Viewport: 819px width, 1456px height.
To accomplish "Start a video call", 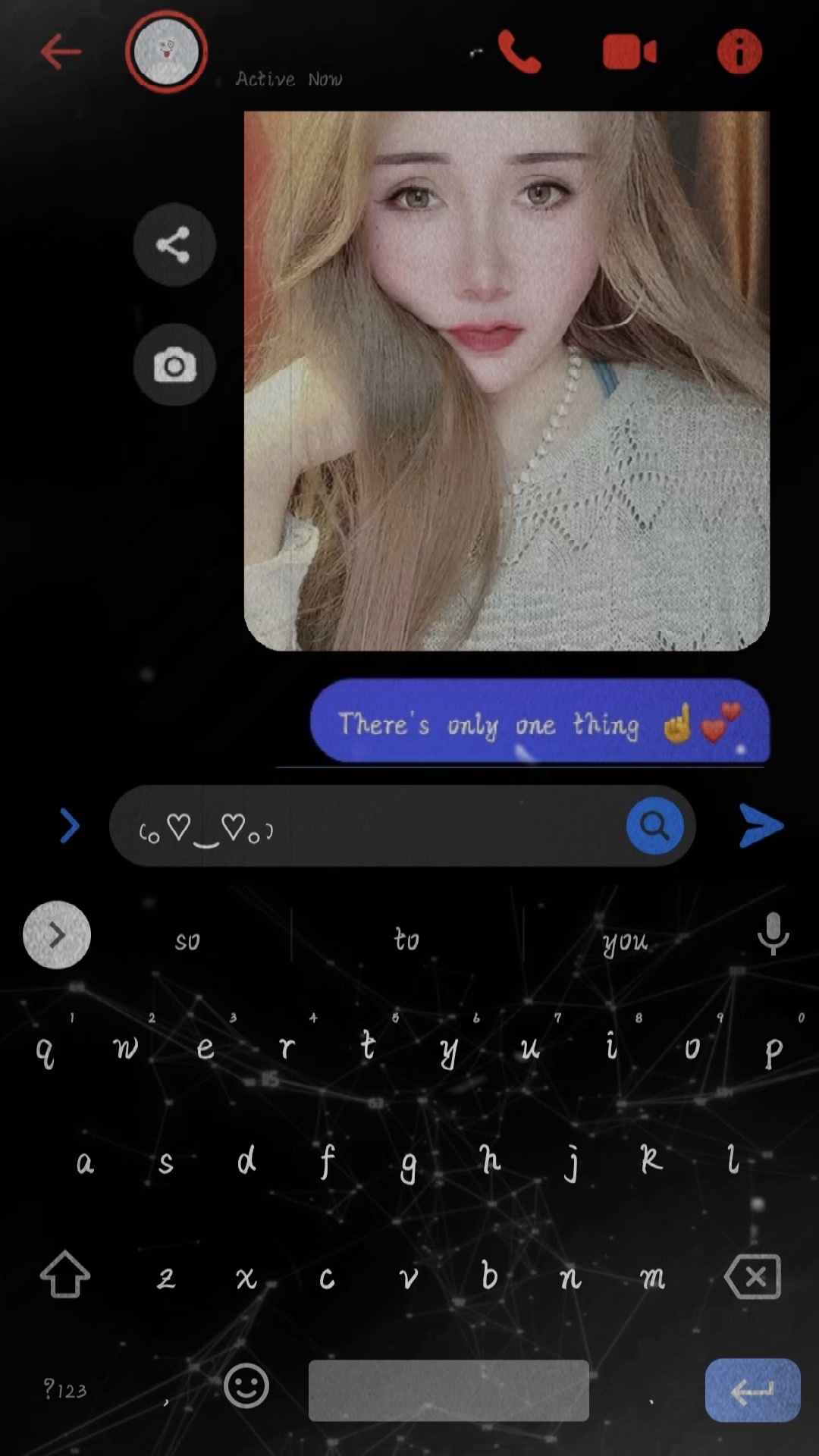I will (x=629, y=52).
